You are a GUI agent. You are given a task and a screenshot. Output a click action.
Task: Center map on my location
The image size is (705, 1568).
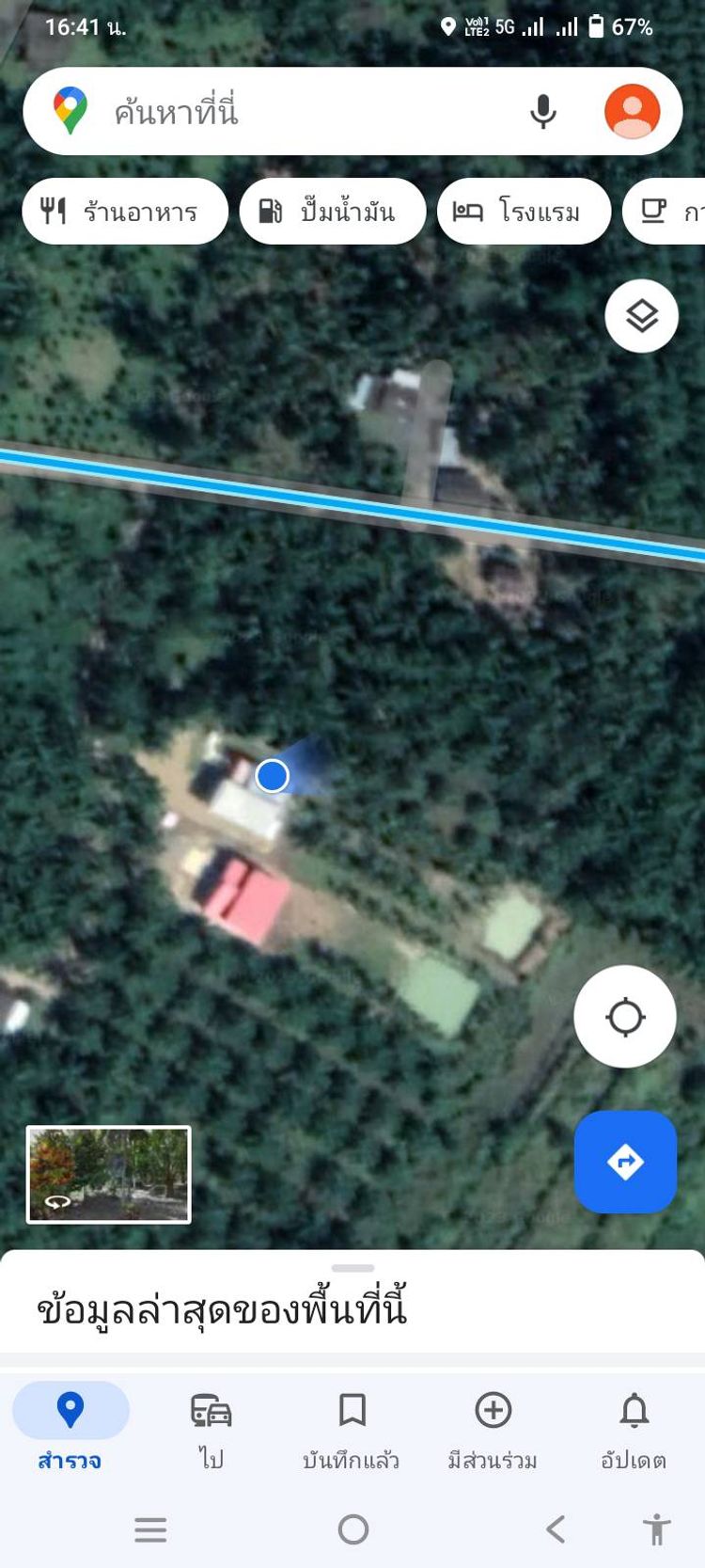[625, 1017]
